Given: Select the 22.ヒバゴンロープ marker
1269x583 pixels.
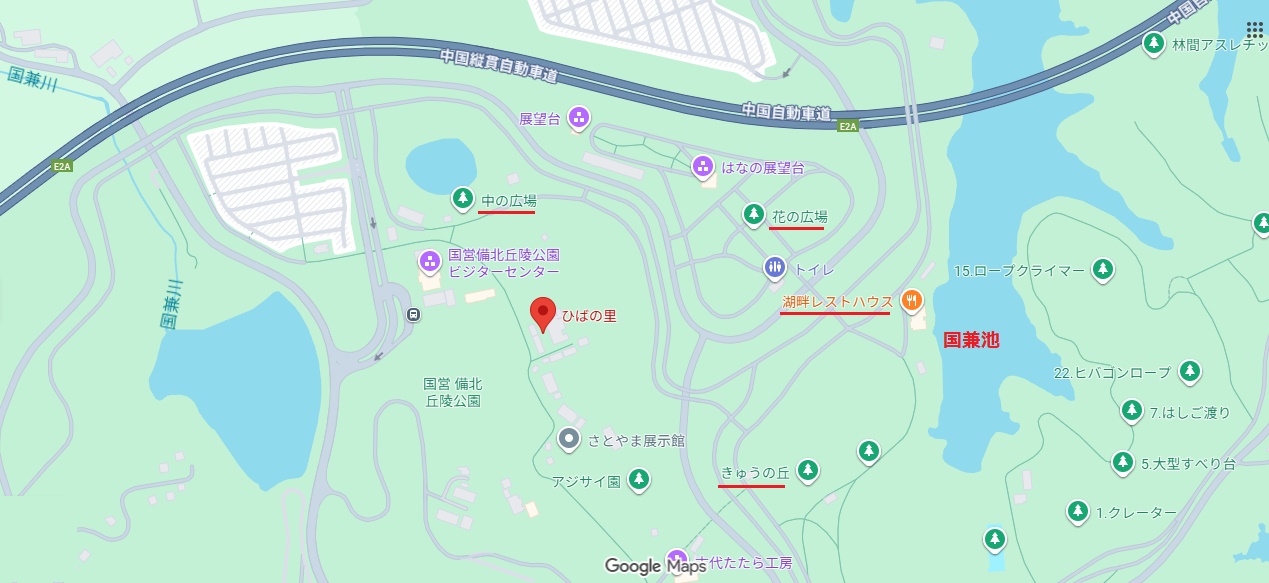Looking at the screenshot, I should click(1189, 372).
